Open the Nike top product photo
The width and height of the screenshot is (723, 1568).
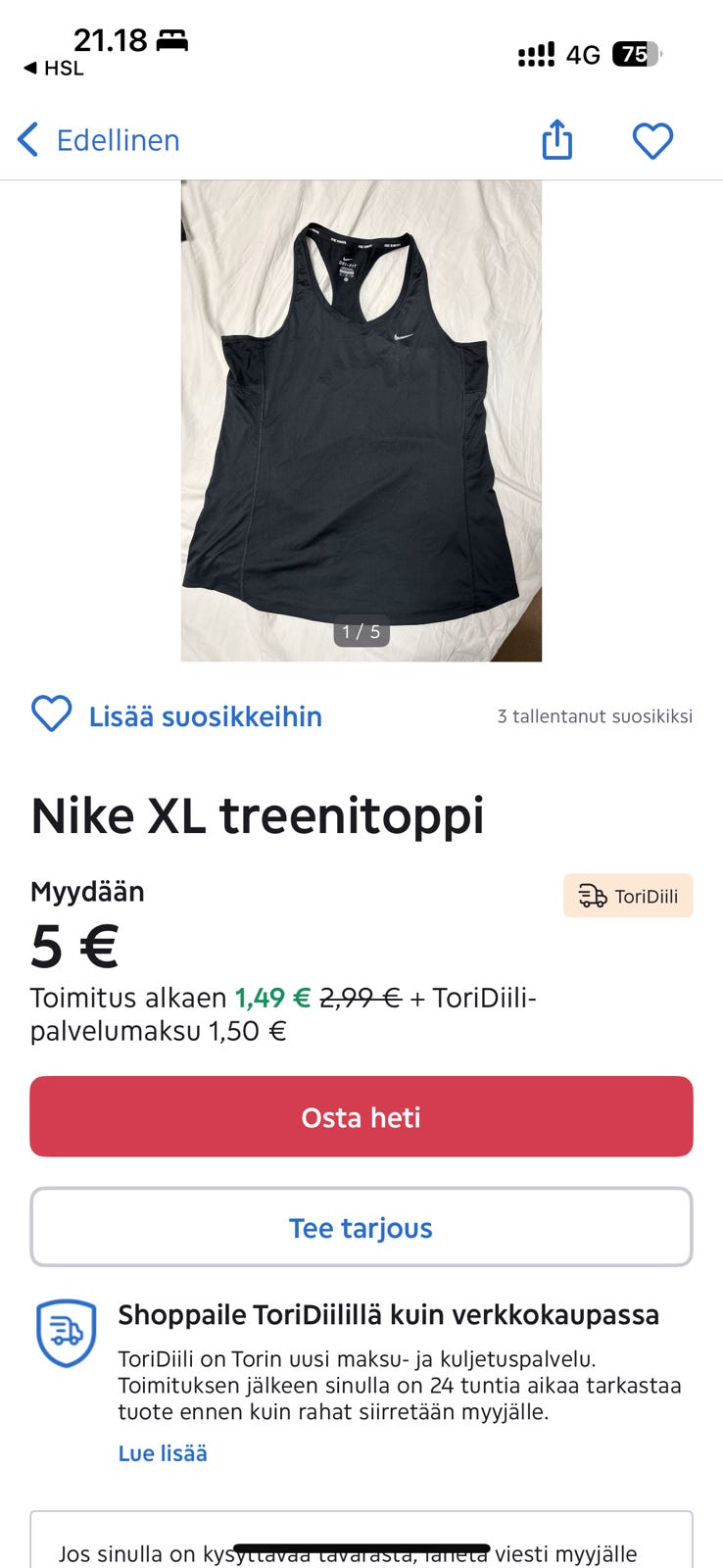[361, 419]
